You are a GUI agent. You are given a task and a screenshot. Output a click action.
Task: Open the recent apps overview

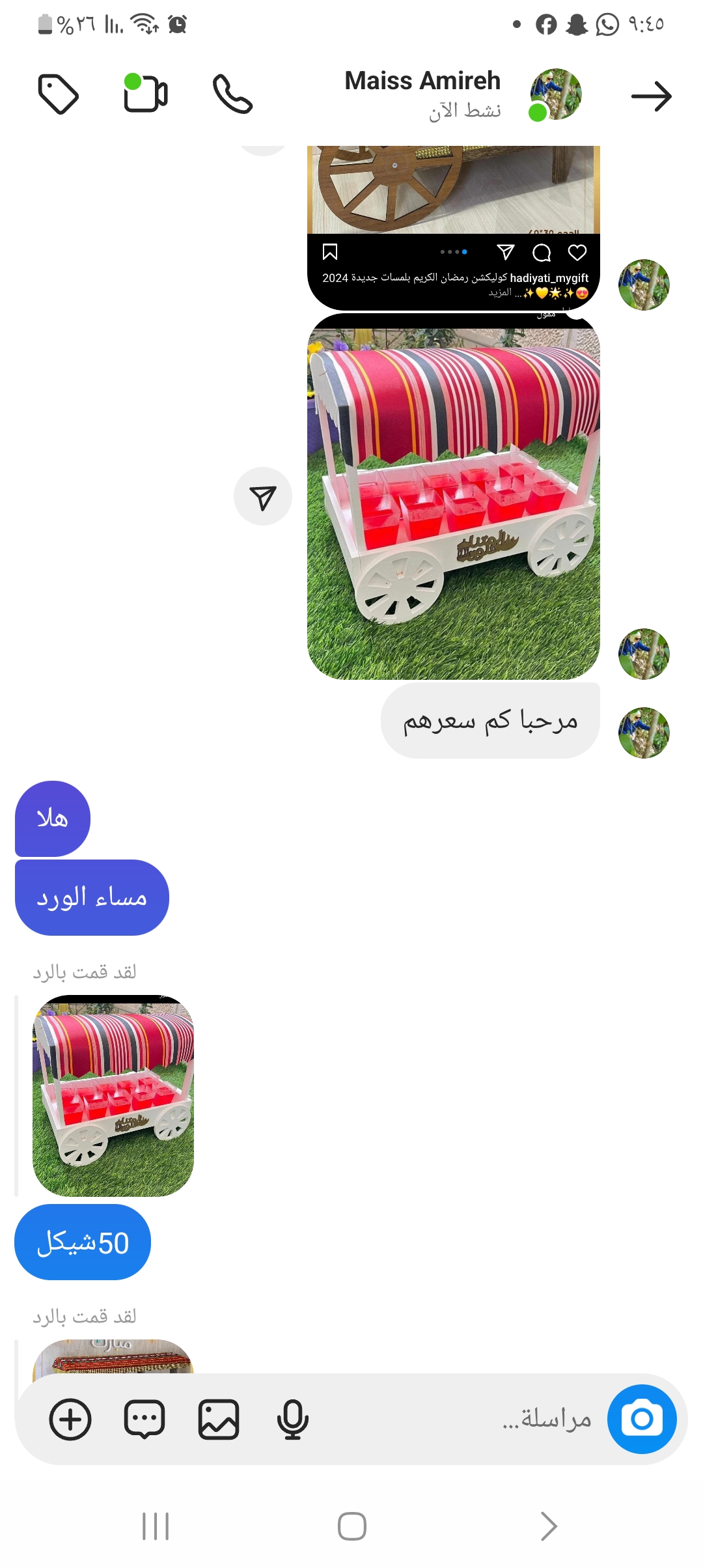(x=156, y=1526)
